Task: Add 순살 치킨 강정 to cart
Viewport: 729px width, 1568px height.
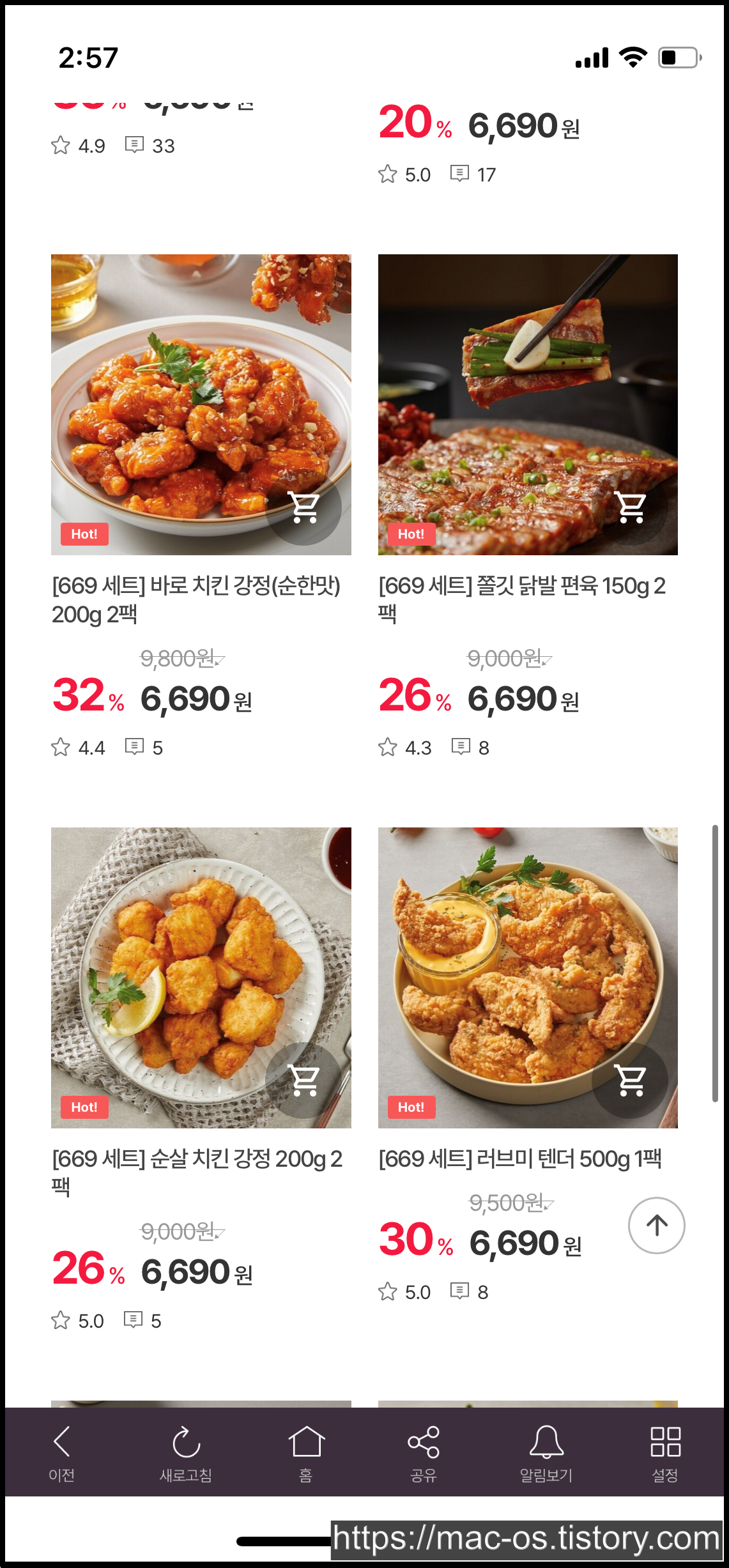Action: [304, 1080]
